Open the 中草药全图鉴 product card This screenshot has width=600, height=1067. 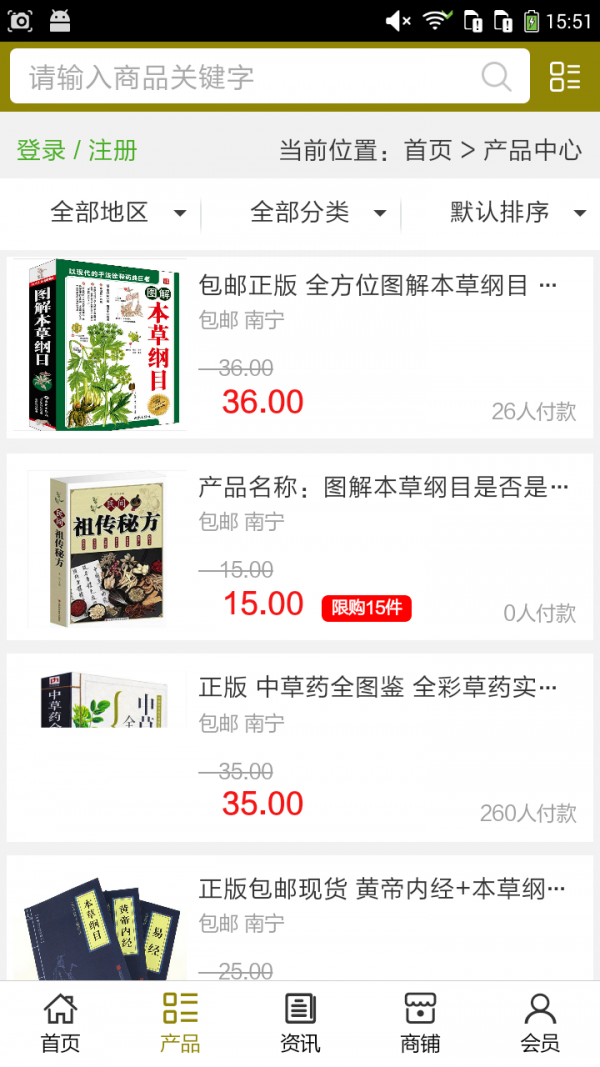pyautogui.click(x=300, y=747)
